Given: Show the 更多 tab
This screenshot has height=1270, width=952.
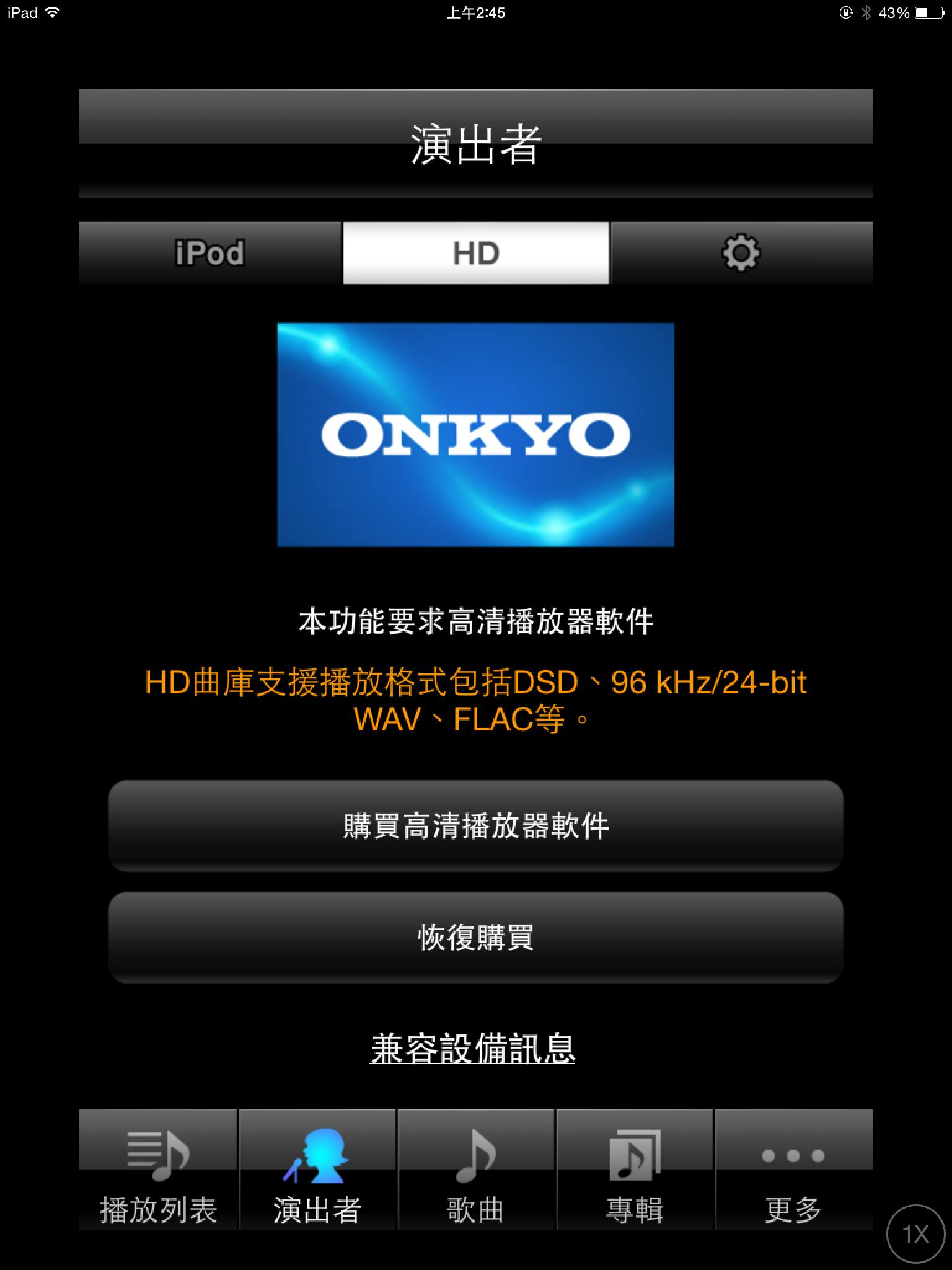Looking at the screenshot, I should pyautogui.click(x=793, y=1170).
